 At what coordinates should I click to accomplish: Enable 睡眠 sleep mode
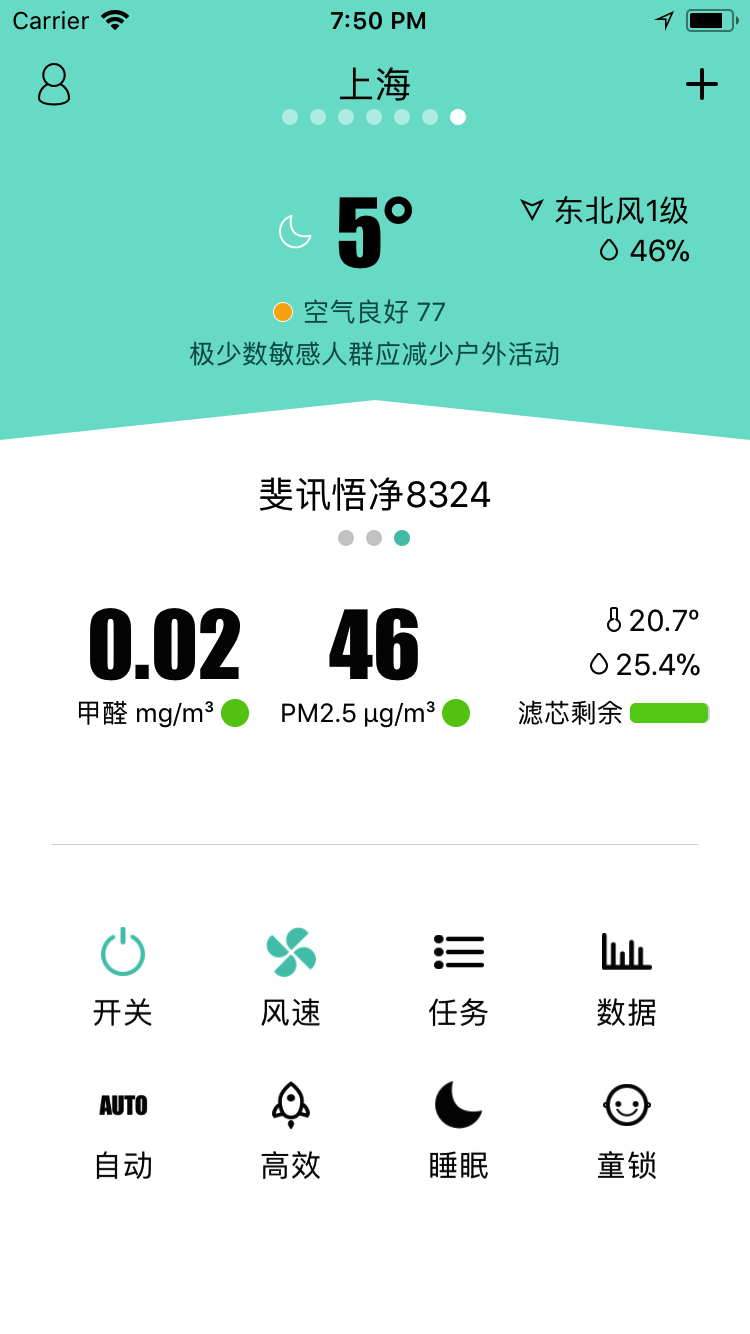(x=457, y=1105)
